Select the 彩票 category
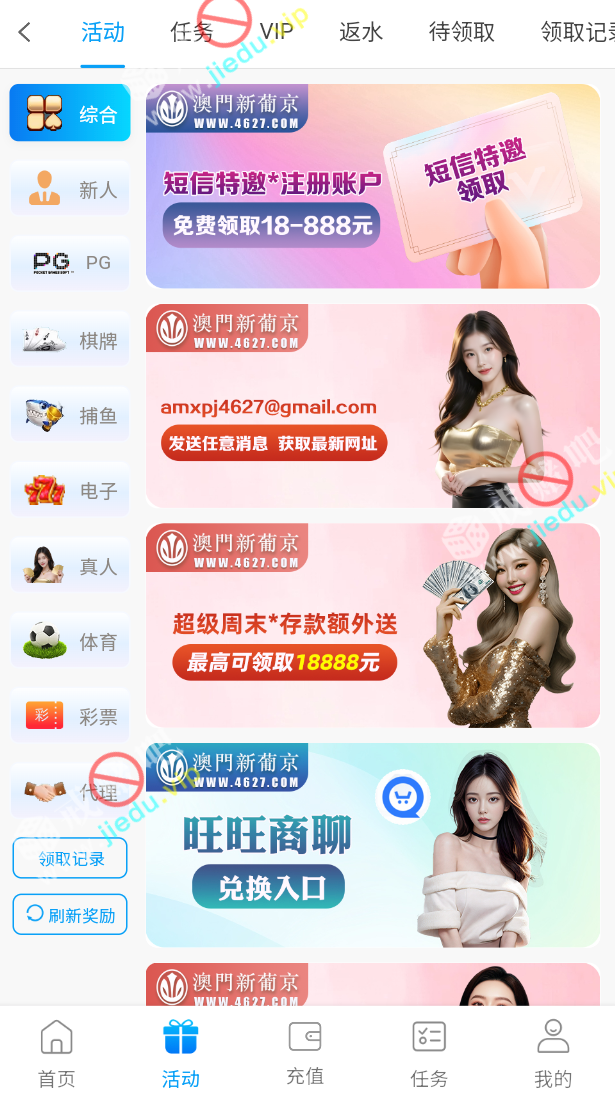615x1097 pixels. (x=70, y=716)
